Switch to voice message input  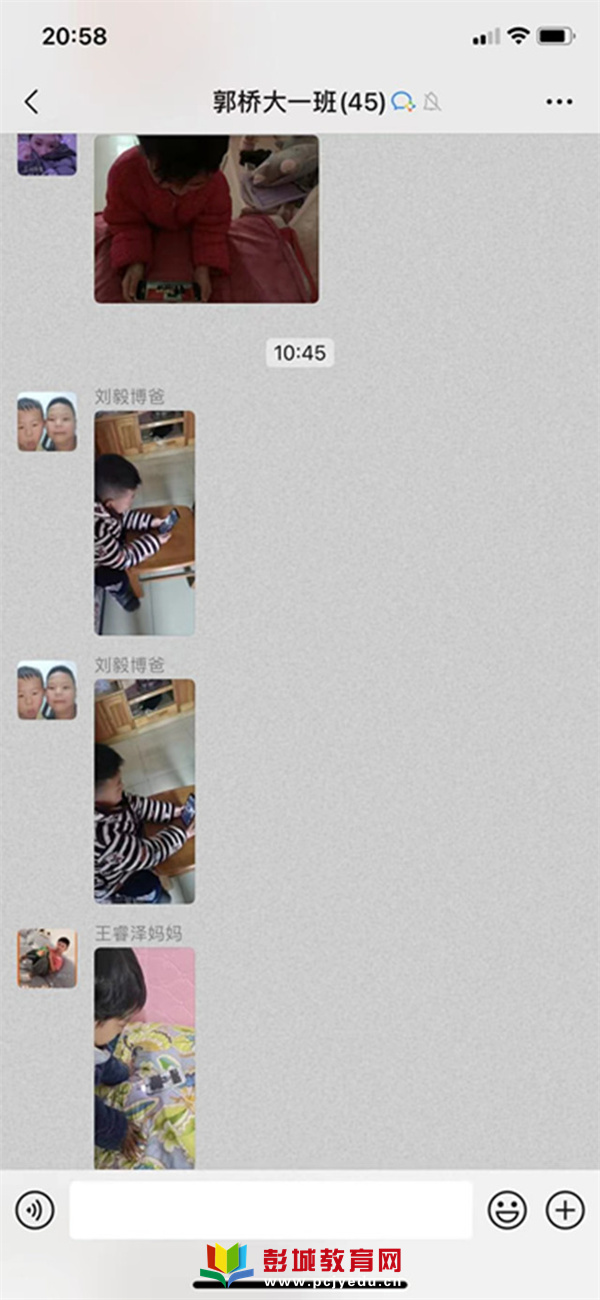[34, 1211]
